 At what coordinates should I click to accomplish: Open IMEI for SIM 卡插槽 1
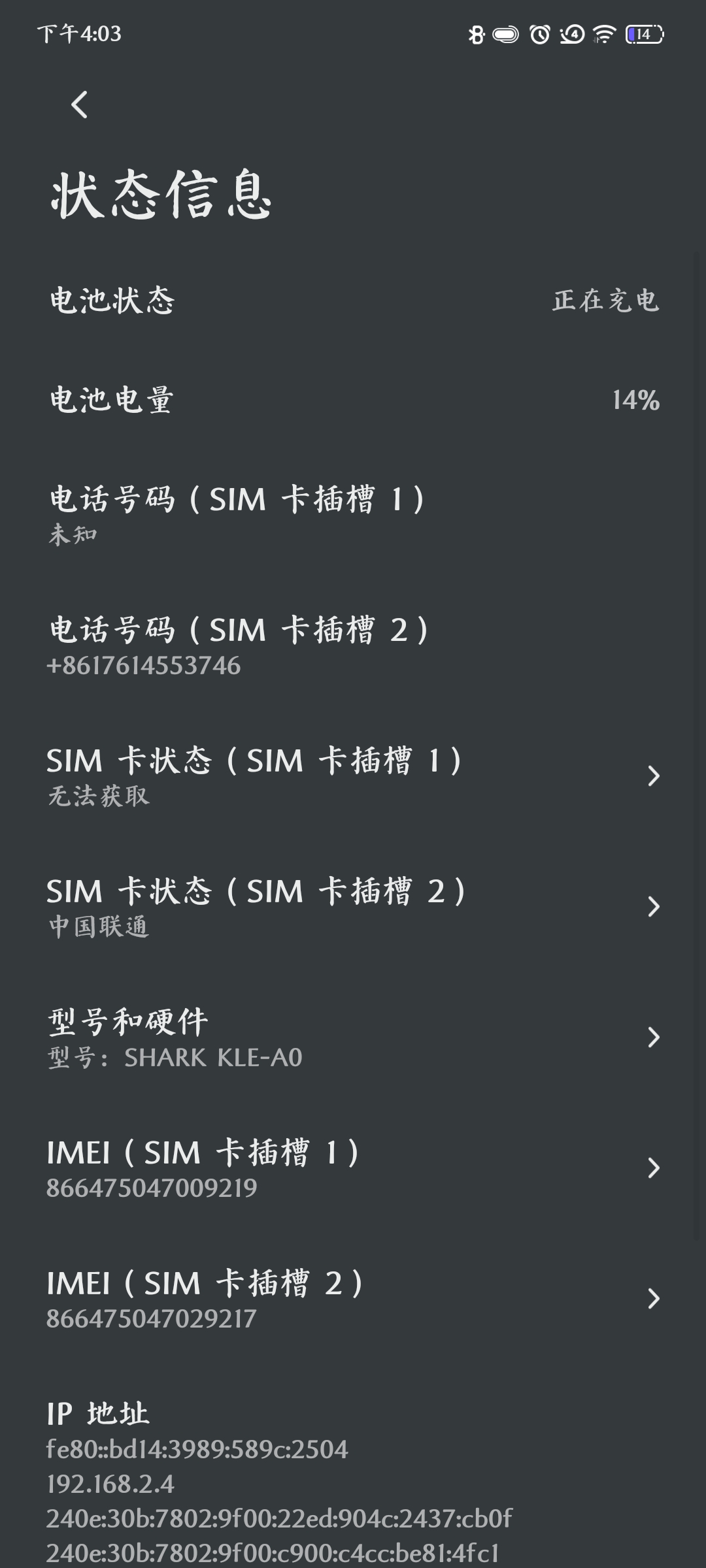[x=353, y=1168]
